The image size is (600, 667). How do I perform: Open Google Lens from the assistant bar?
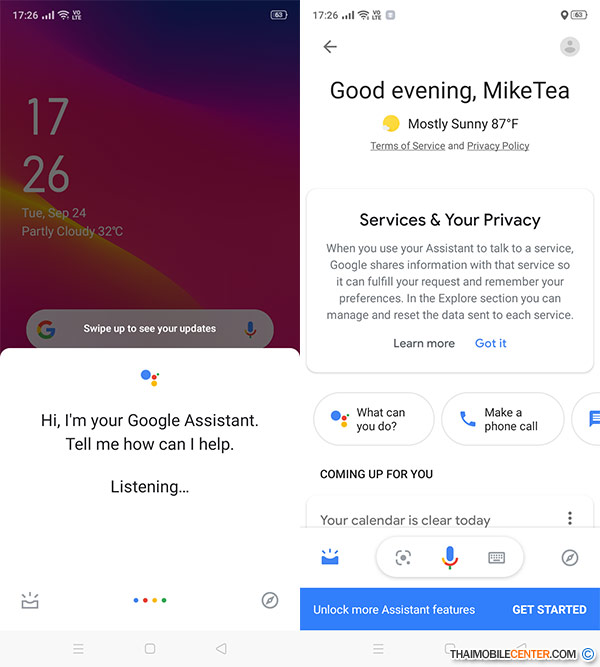(403, 558)
